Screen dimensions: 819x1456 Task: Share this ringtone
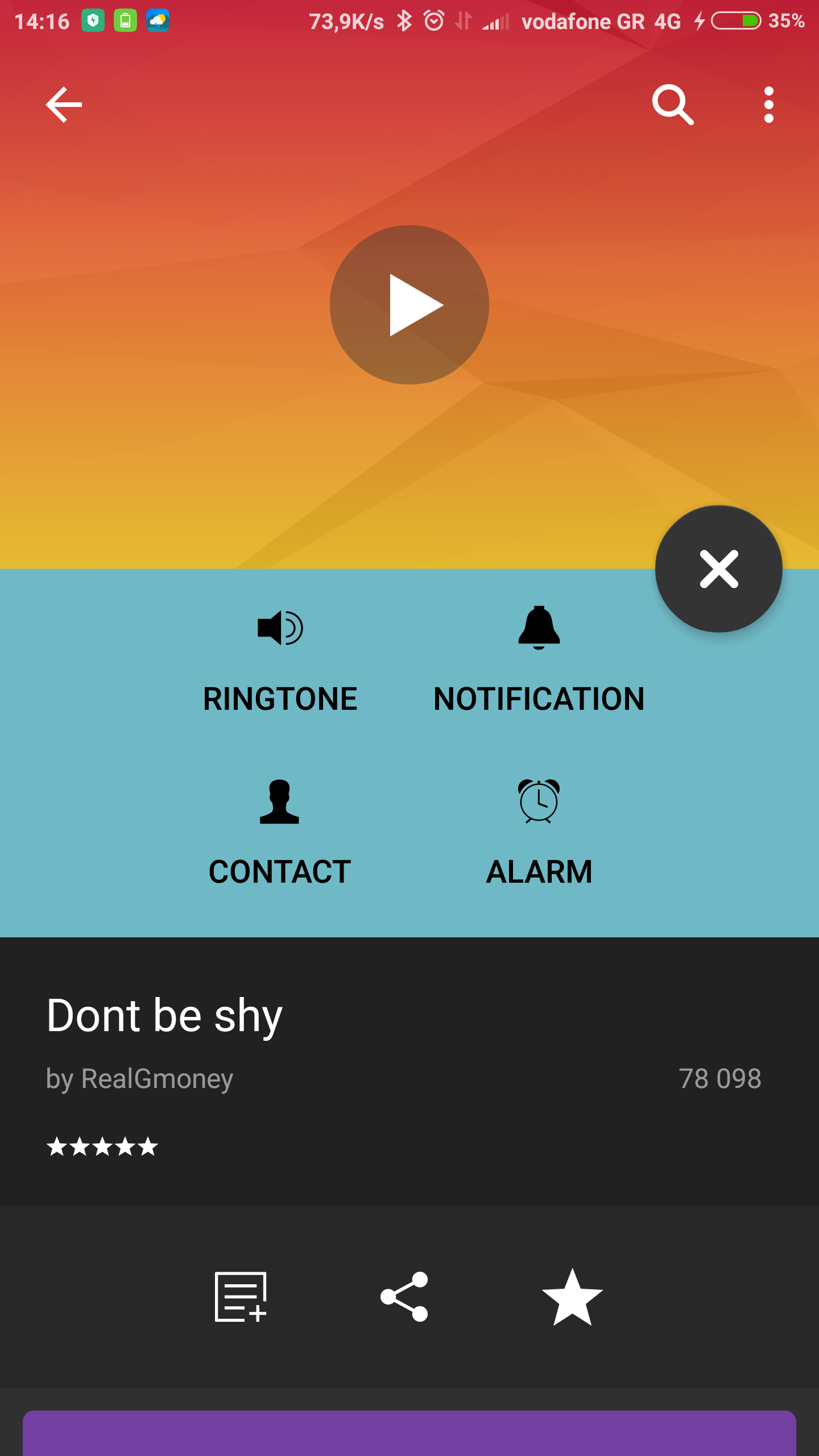point(404,1297)
